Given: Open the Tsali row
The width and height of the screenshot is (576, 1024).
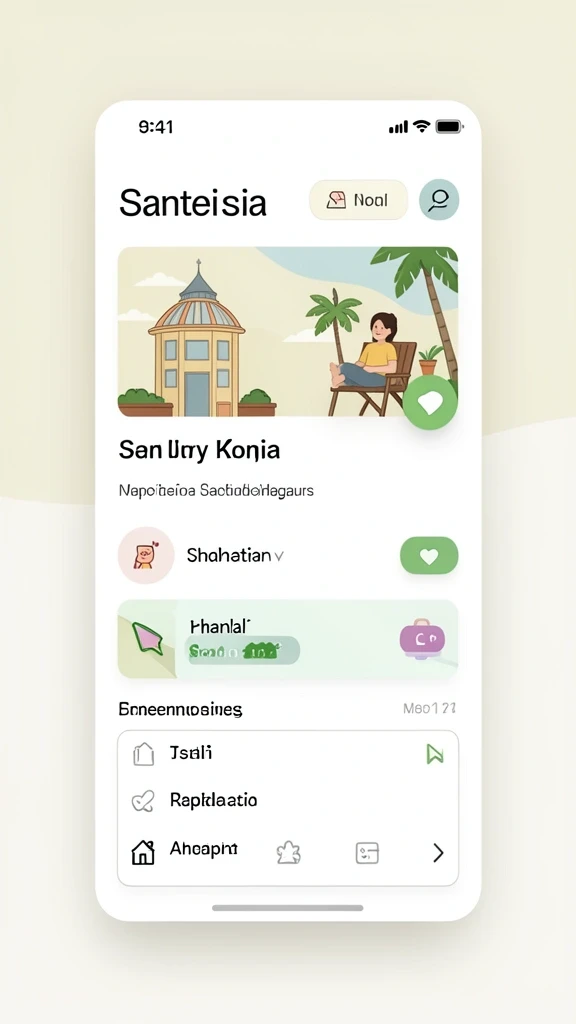Looking at the screenshot, I should [x=287, y=754].
